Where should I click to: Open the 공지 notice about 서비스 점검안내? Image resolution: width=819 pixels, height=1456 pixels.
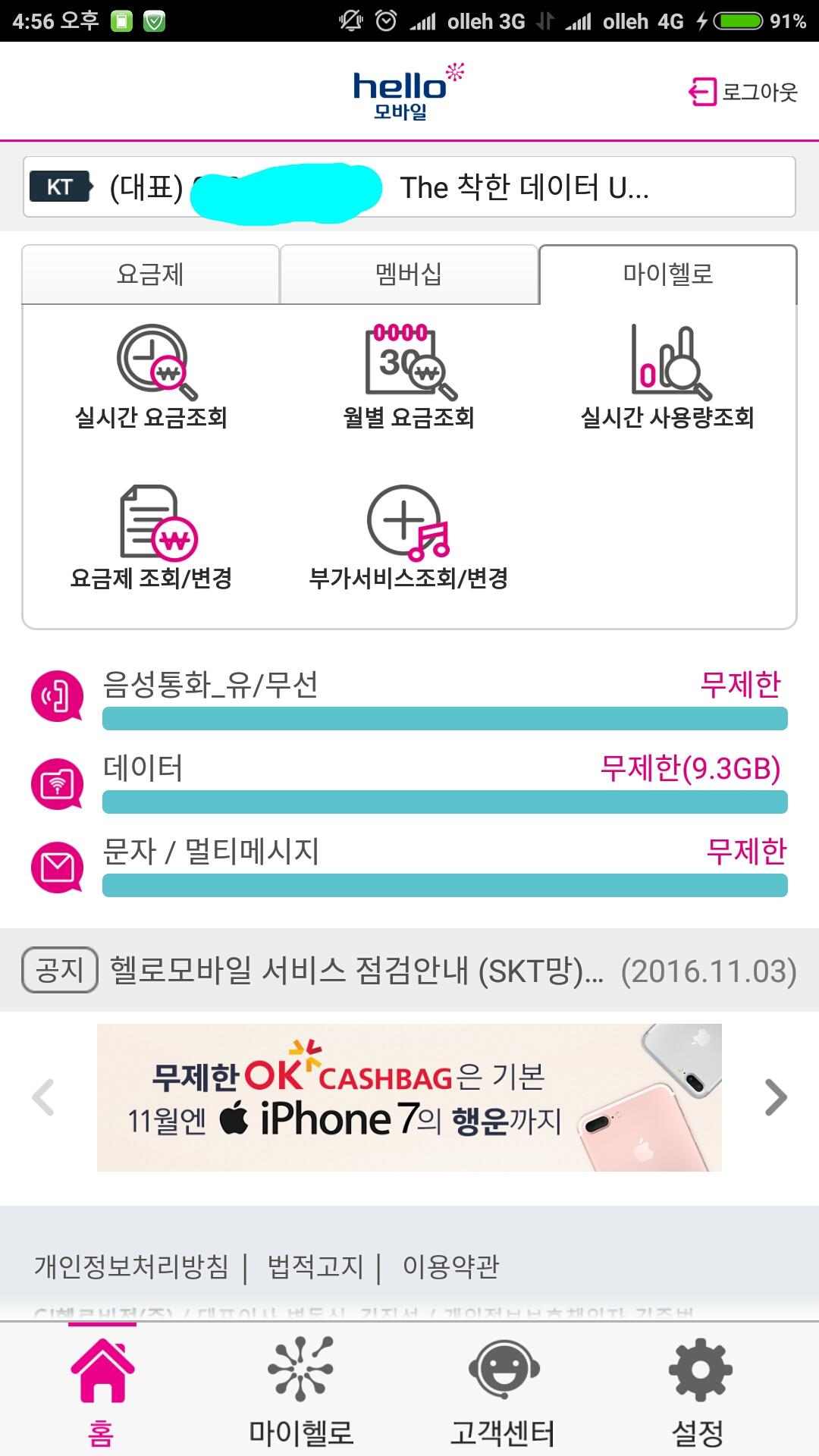[x=409, y=970]
